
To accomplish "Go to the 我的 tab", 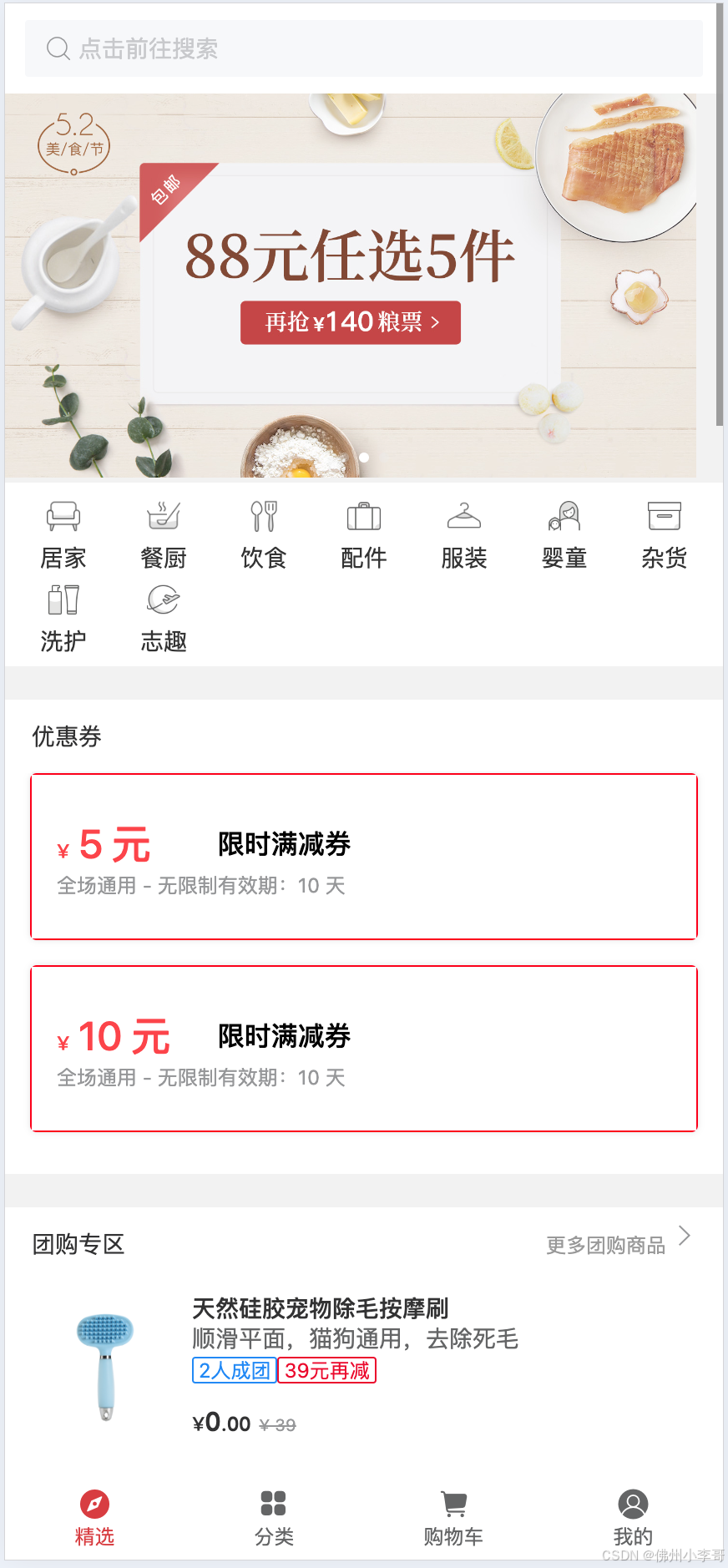I will pos(633,1518).
